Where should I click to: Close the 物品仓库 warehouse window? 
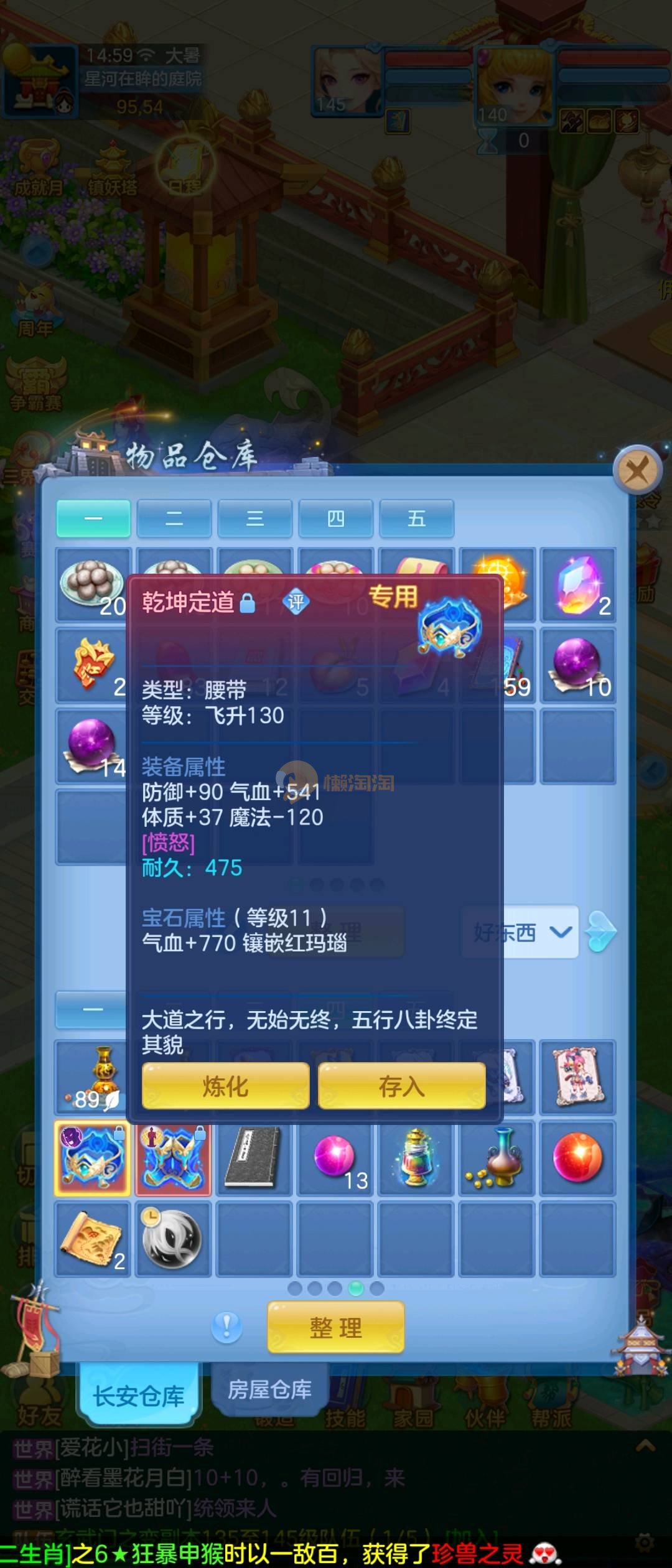click(x=637, y=470)
